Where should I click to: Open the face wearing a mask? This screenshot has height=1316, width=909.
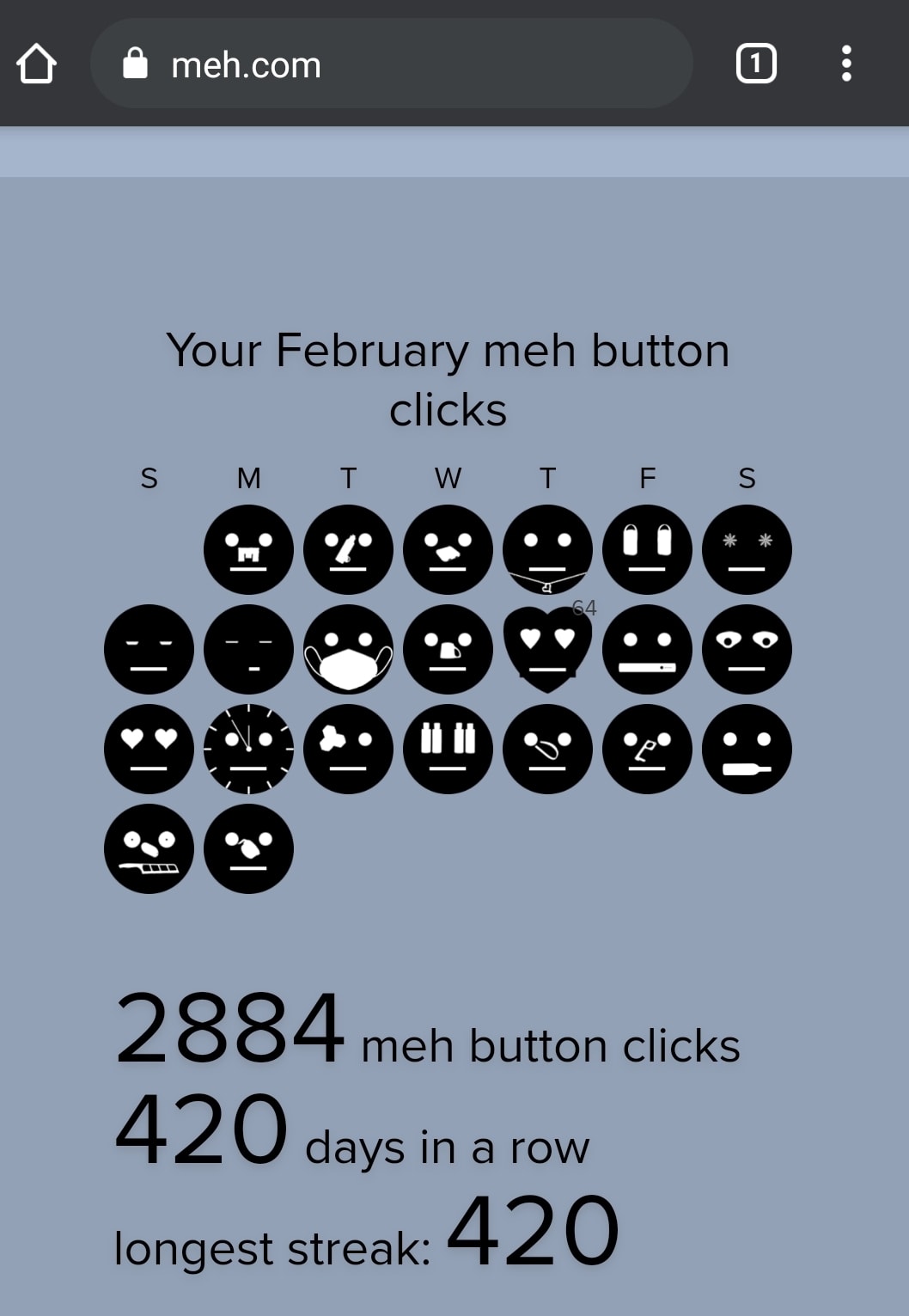tap(348, 650)
